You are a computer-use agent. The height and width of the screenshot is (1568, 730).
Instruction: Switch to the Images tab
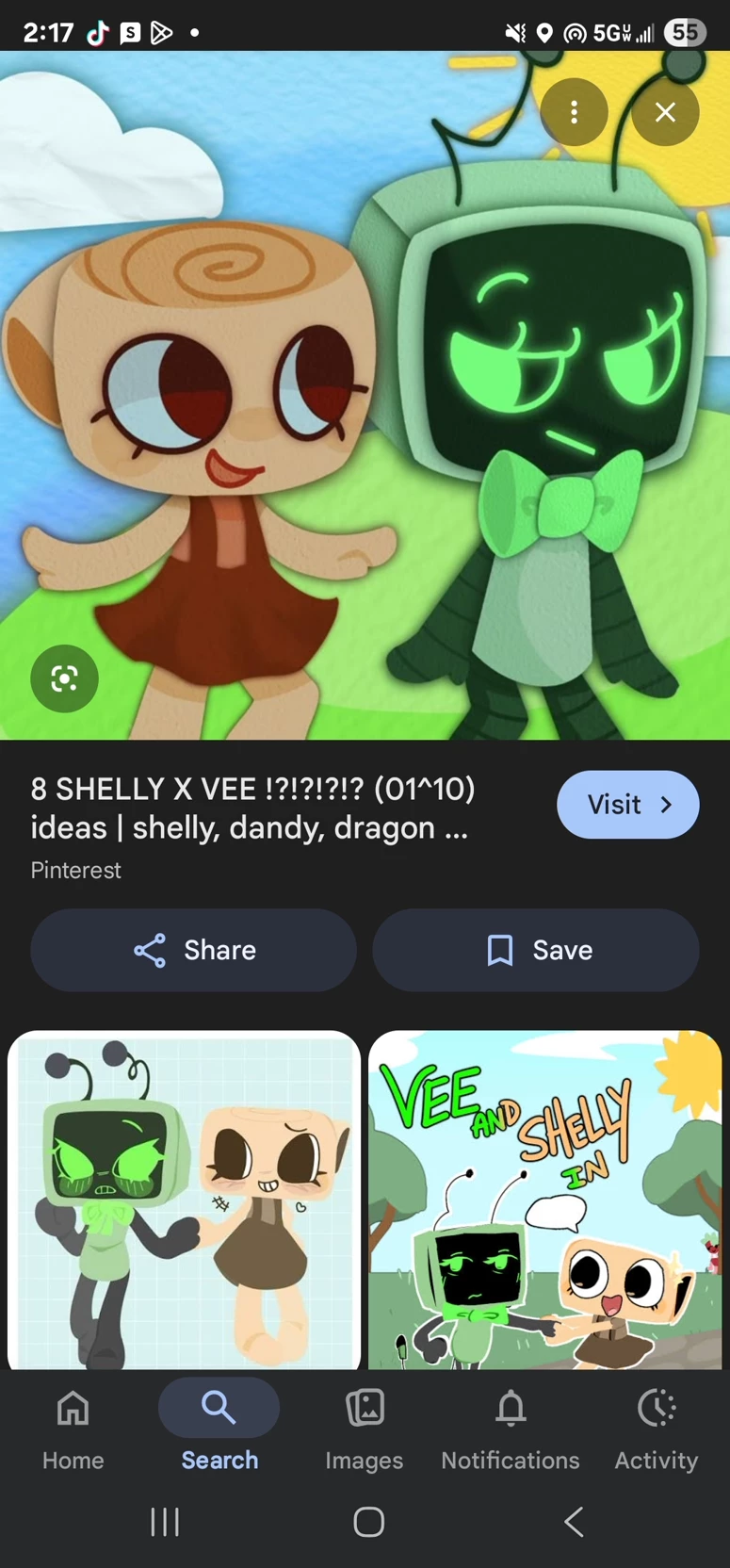[x=365, y=1428]
